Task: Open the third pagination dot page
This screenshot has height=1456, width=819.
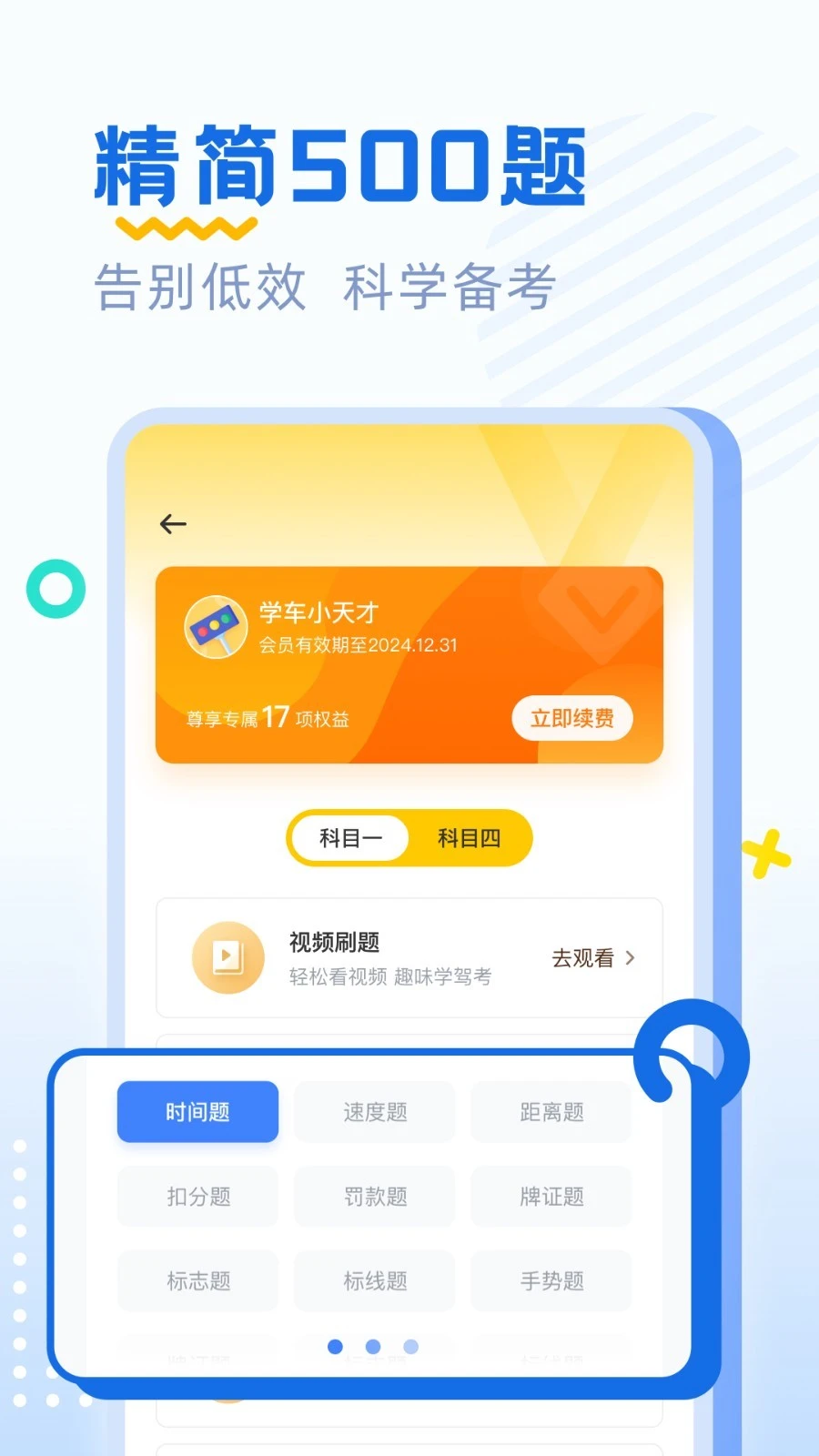Action: [x=409, y=1345]
